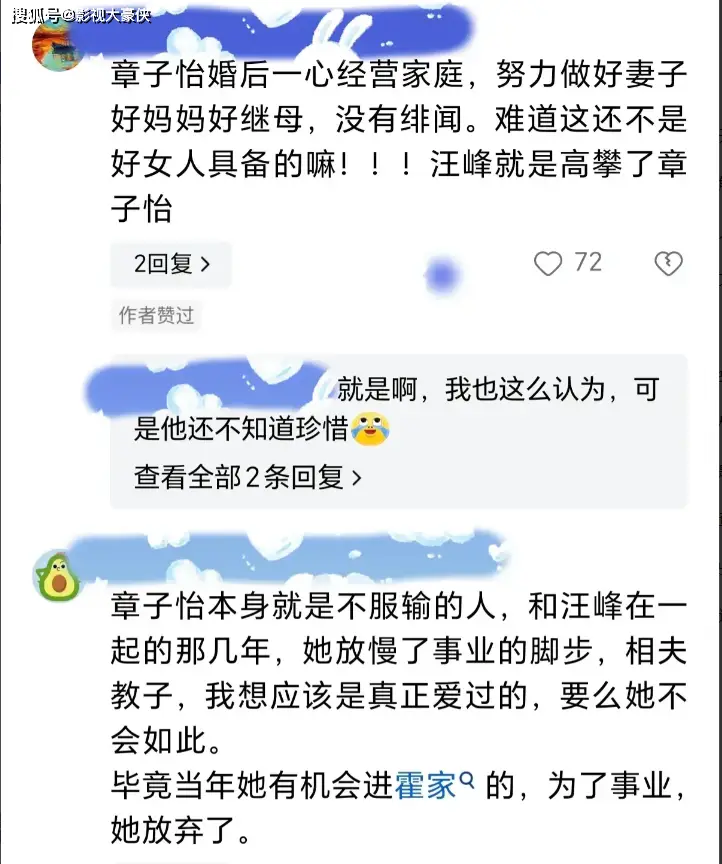
Task: Open 查看全部2条回复 to view all replies
Action: (248, 476)
